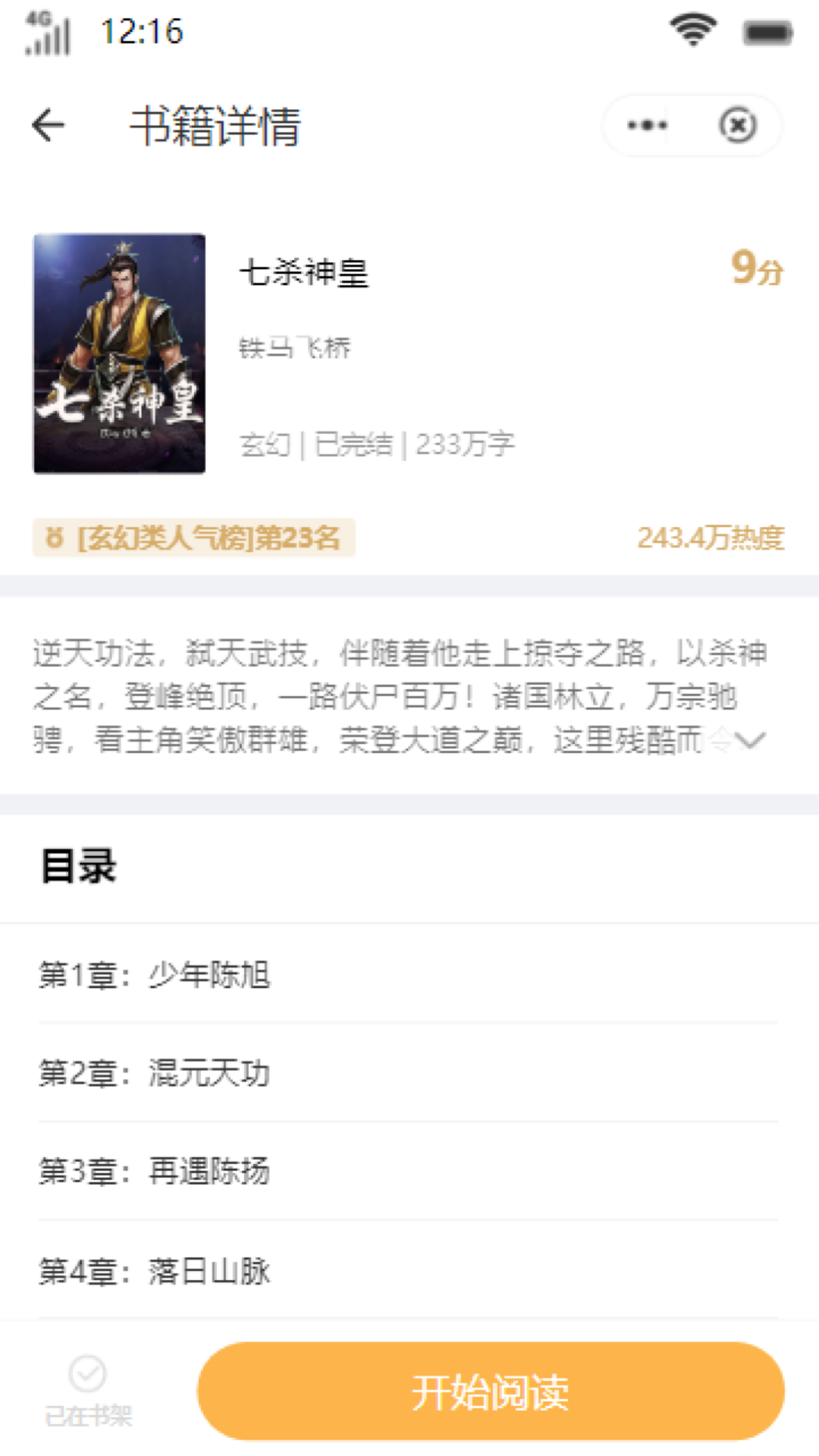This screenshot has width=819, height=1456.
Task: Open the 七杀神皇 book cover
Action: (x=119, y=353)
